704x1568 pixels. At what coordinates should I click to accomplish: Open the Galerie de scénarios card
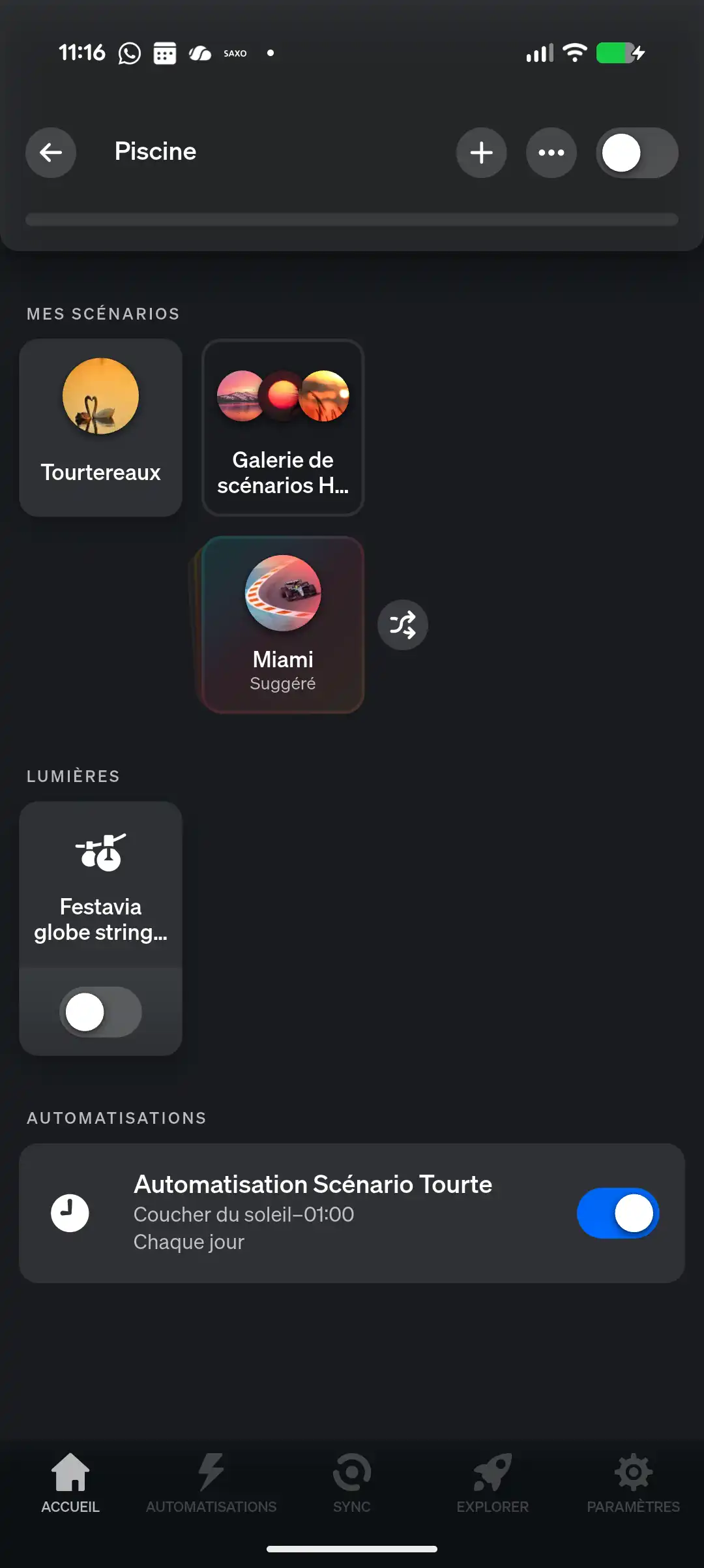(283, 427)
